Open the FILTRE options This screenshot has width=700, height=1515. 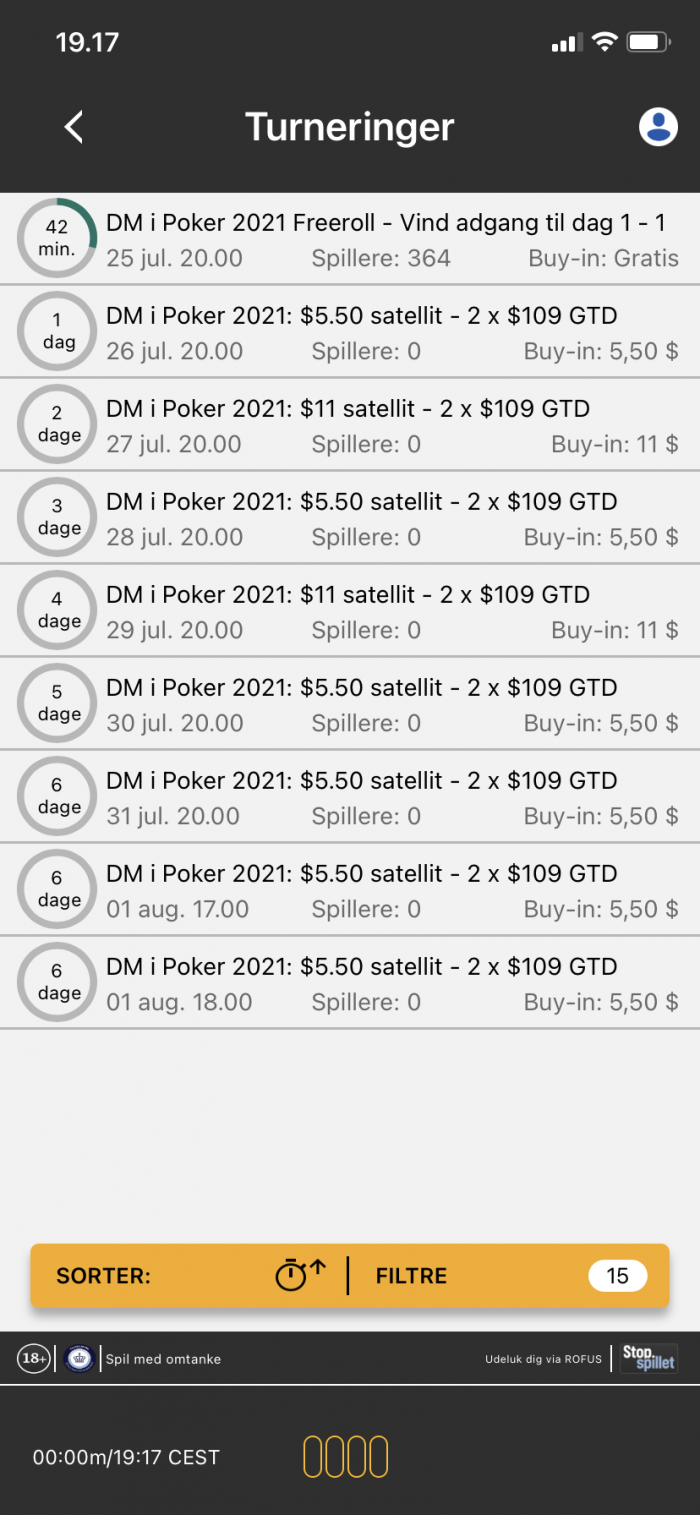coord(509,1275)
